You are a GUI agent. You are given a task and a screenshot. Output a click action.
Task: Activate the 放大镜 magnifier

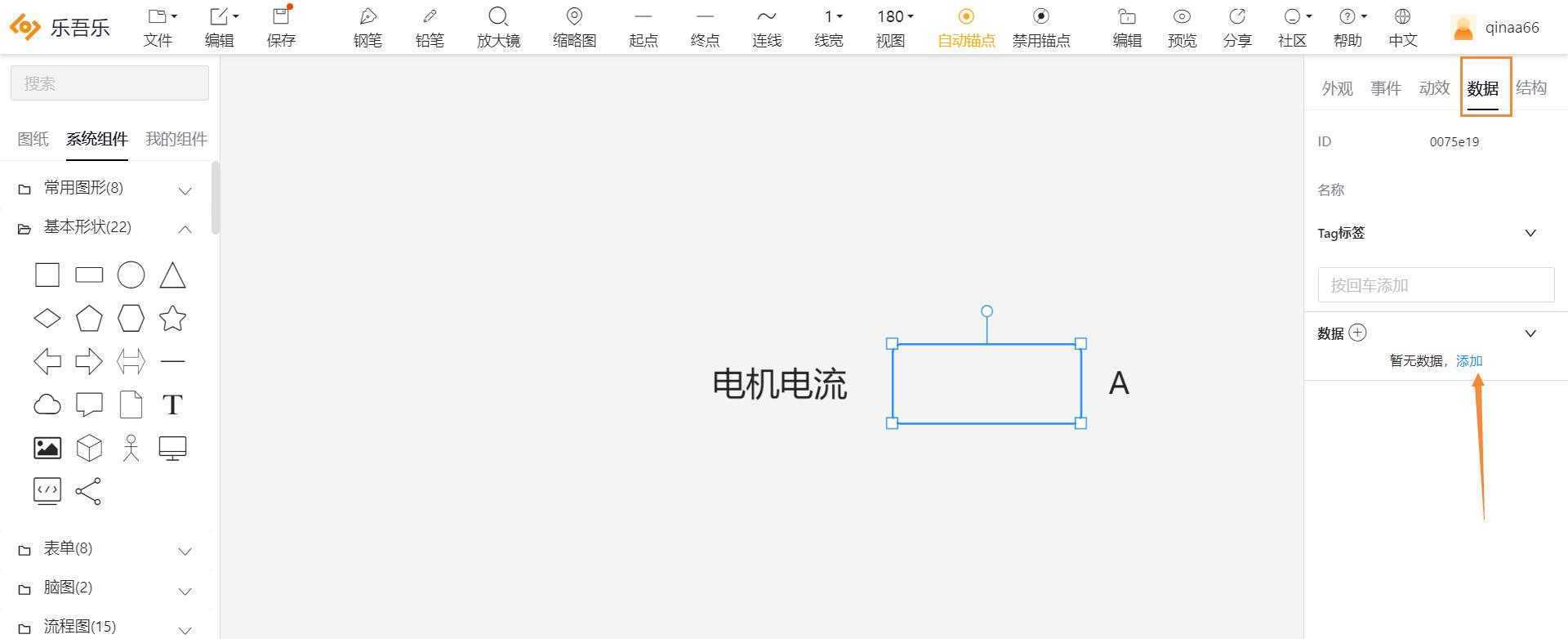click(498, 27)
